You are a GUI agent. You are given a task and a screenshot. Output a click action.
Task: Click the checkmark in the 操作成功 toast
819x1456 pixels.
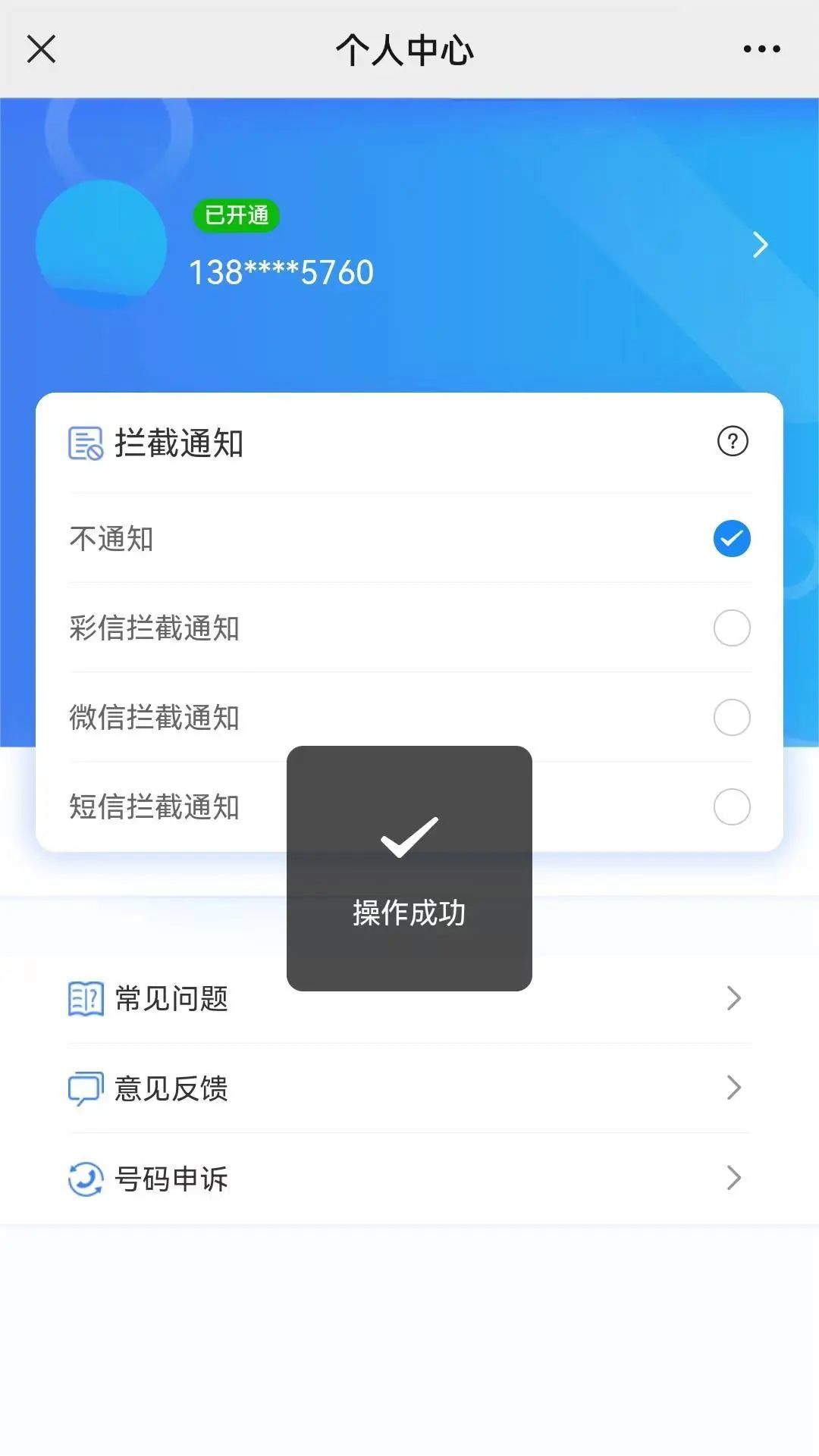point(409,839)
